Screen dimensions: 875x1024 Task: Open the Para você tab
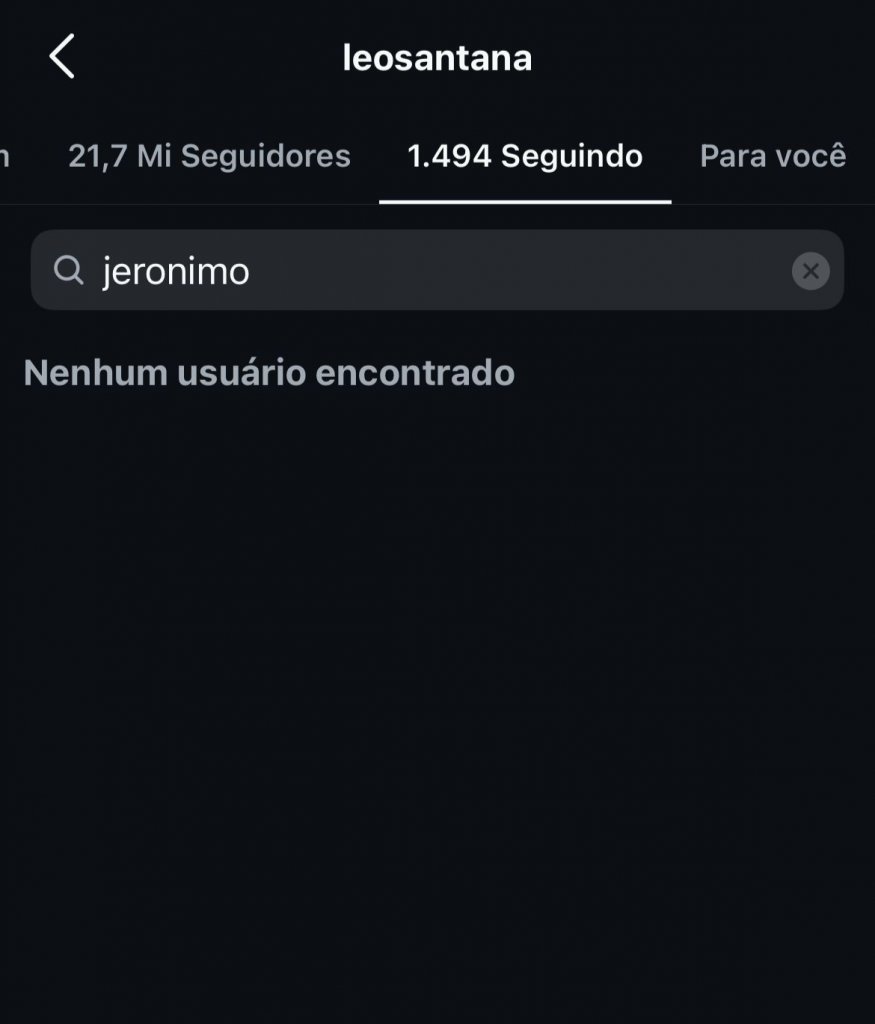[x=772, y=156]
